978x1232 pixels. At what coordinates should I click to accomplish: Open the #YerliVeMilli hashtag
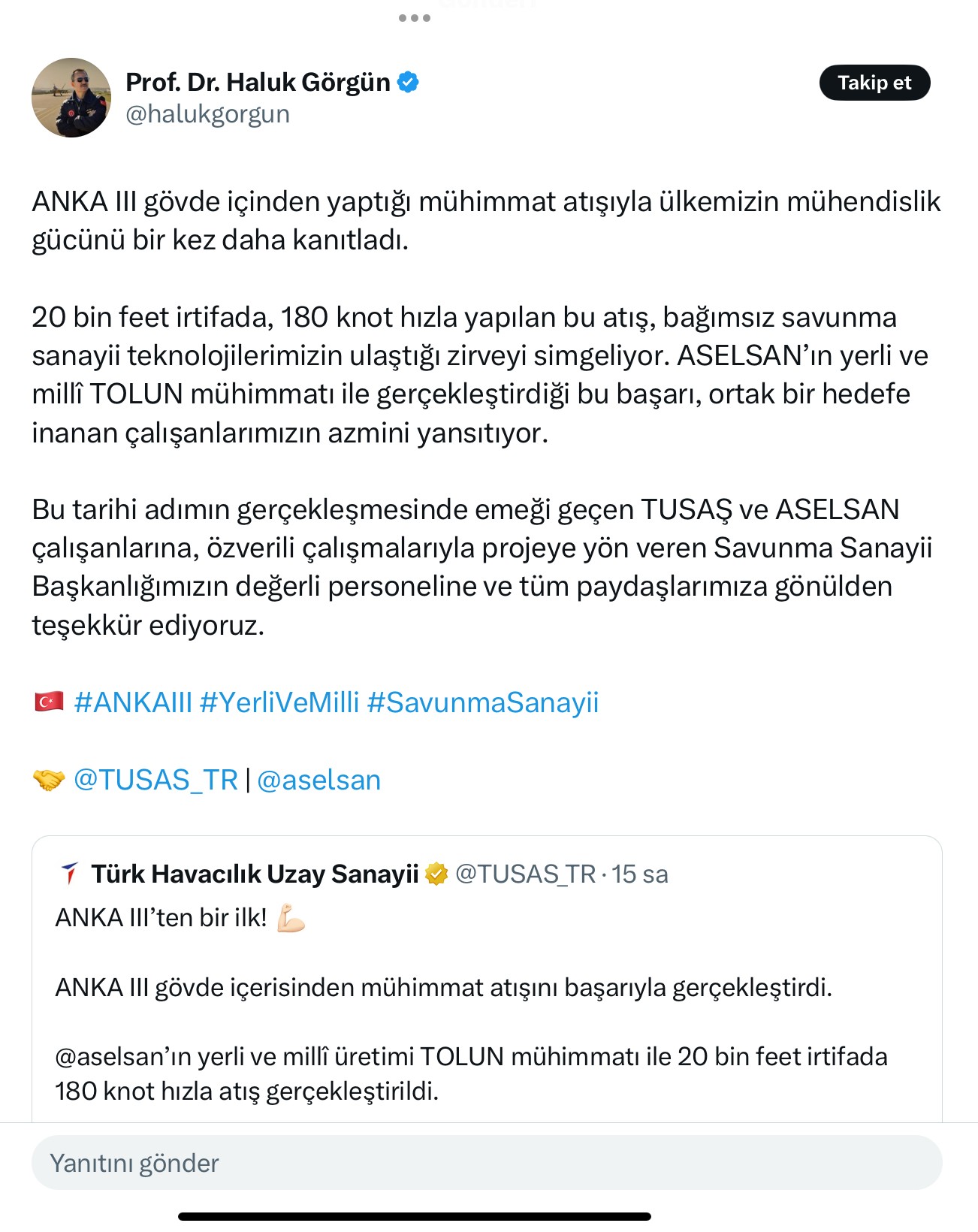click(279, 702)
